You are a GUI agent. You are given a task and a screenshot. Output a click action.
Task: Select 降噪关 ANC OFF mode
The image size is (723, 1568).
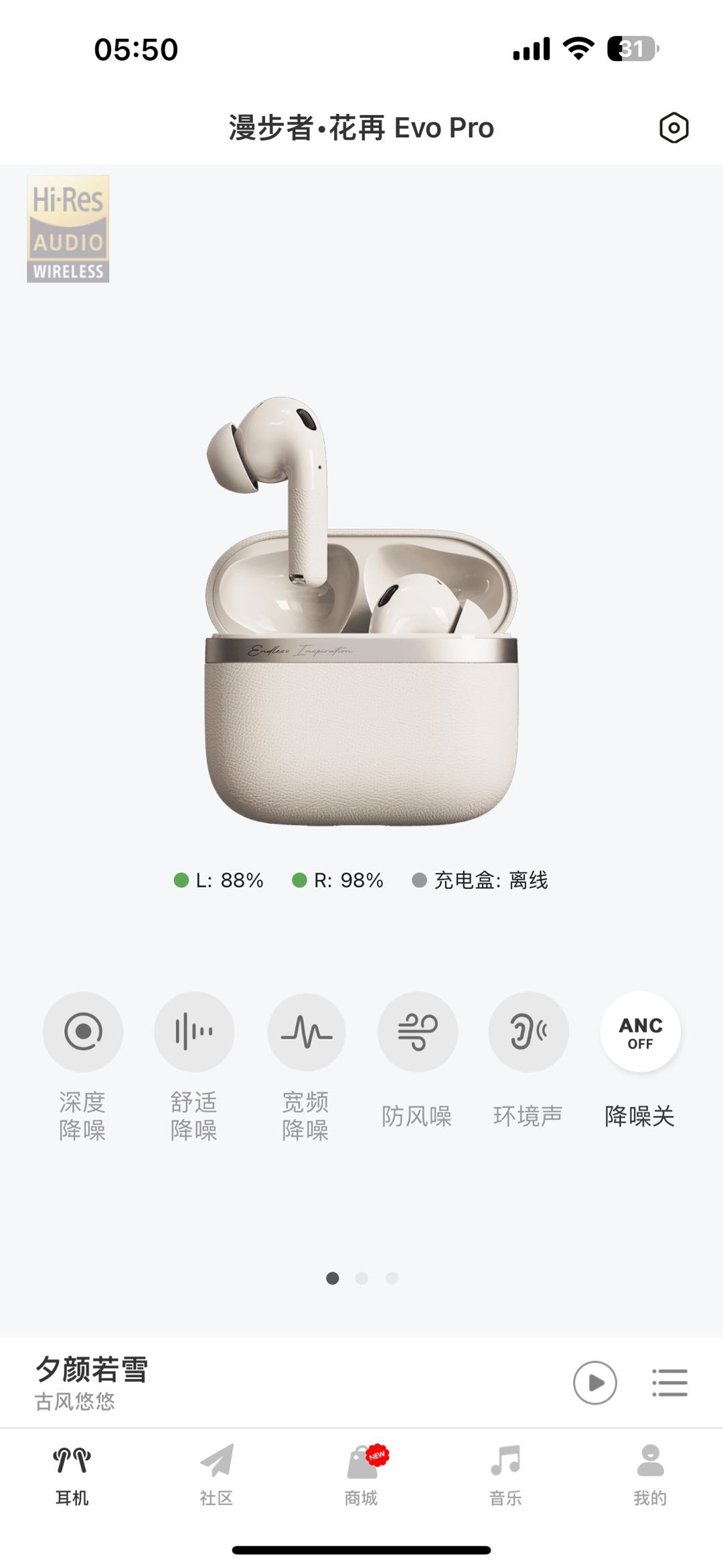point(640,1031)
